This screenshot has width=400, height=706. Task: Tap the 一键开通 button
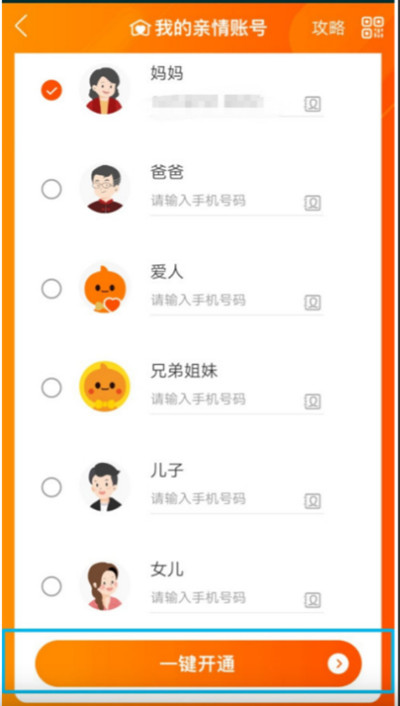point(198,664)
